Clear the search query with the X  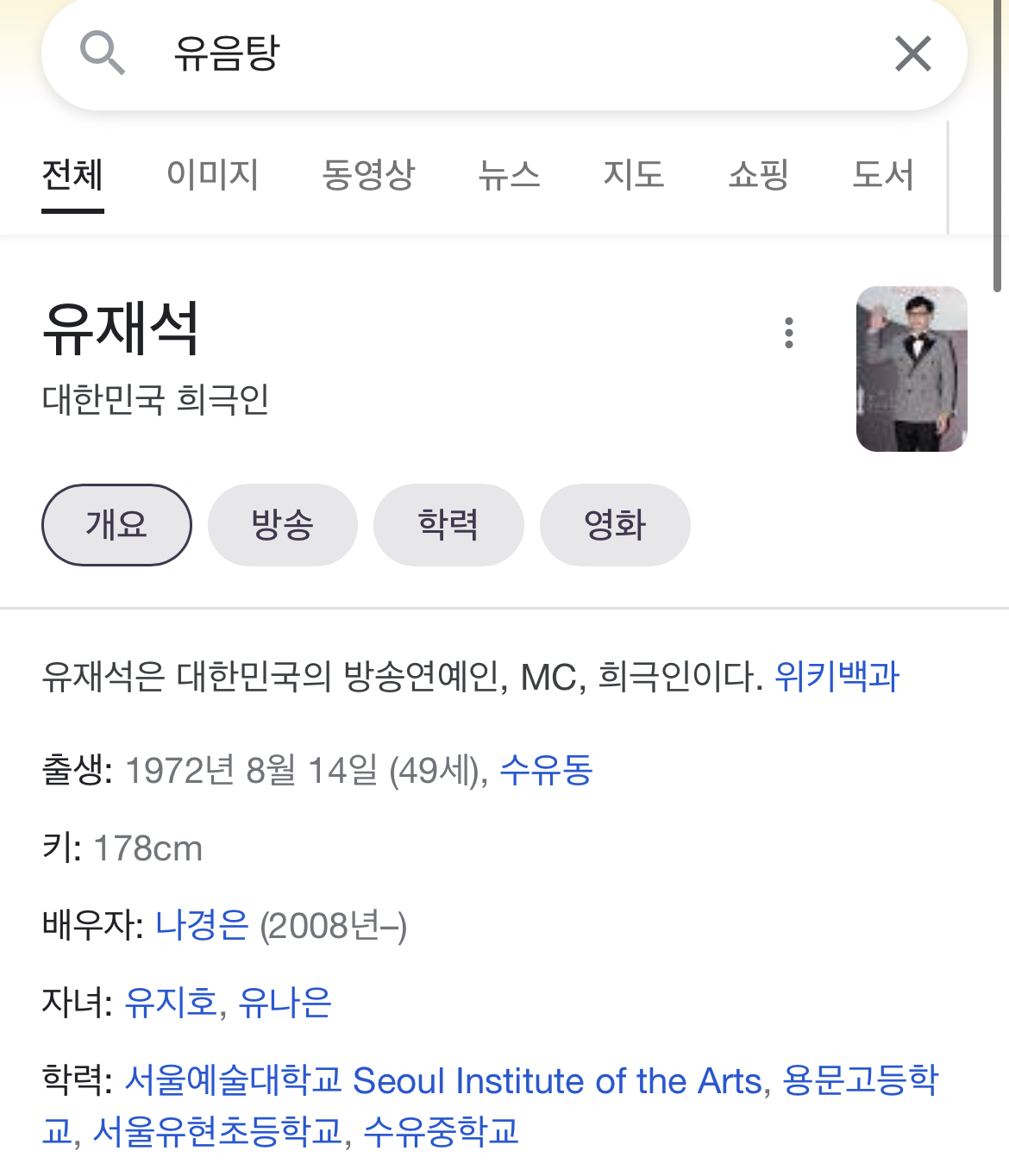click(913, 53)
